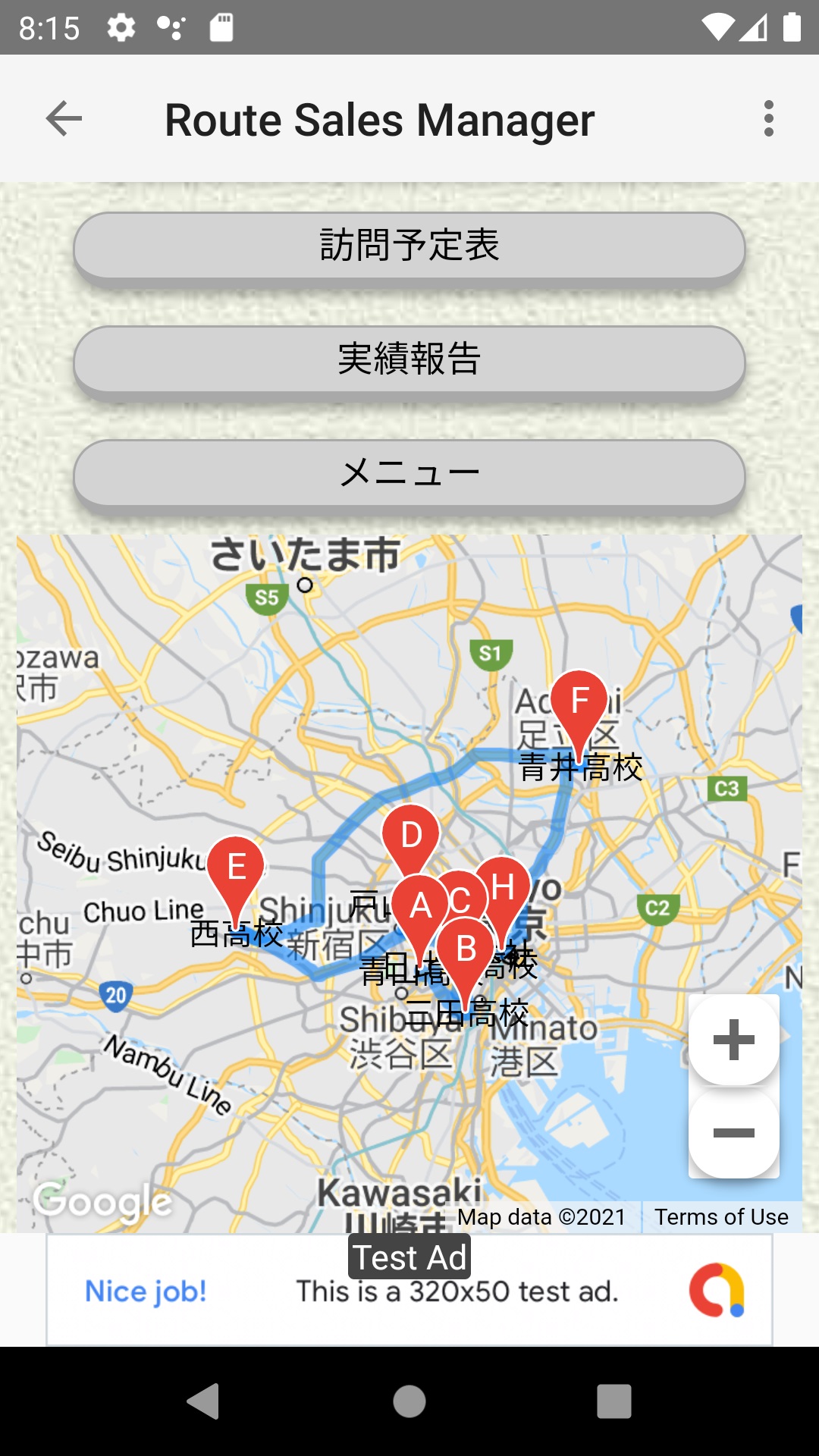This screenshot has width=819, height=1456.
Task: Open the Nice job! test ad banner
Action: (409, 1290)
